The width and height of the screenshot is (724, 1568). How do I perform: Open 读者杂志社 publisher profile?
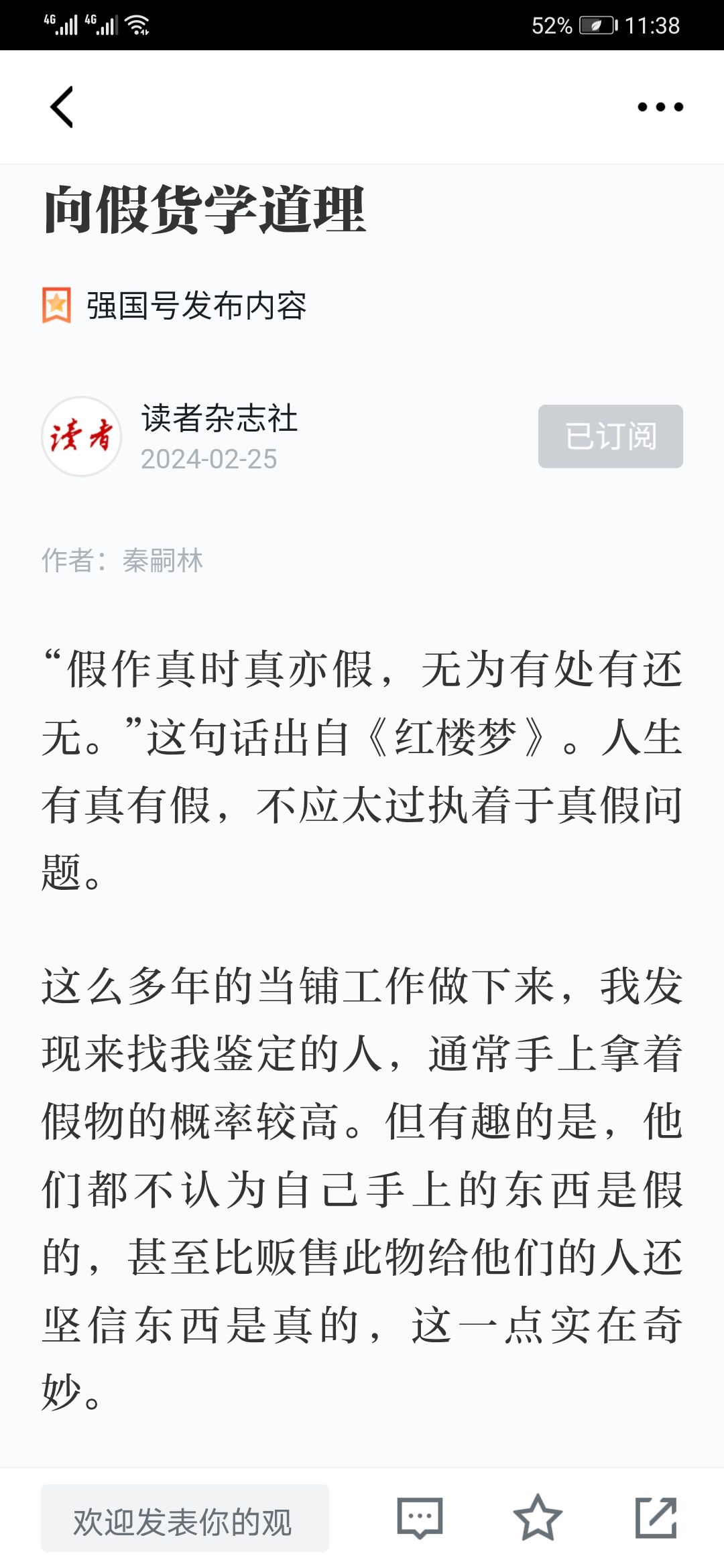click(219, 419)
